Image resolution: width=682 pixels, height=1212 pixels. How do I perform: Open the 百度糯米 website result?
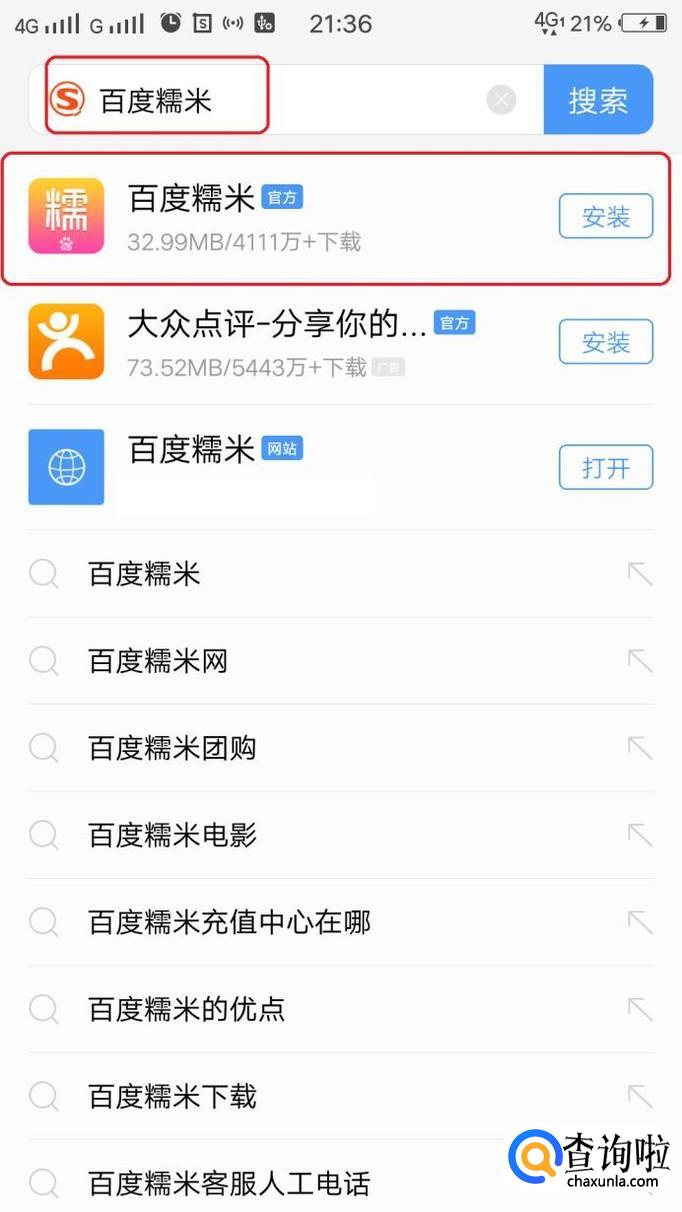click(x=605, y=468)
